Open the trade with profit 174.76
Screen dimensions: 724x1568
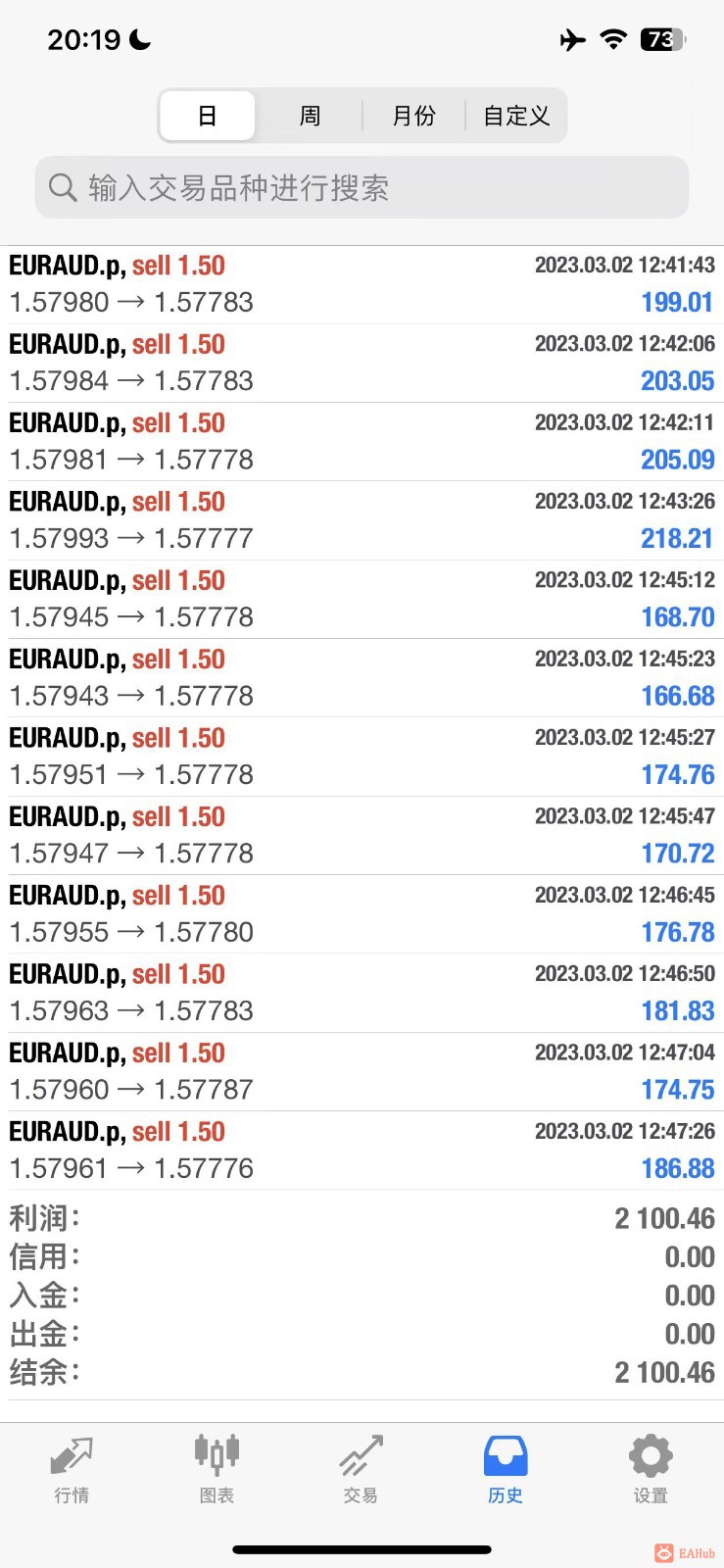click(362, 757)
